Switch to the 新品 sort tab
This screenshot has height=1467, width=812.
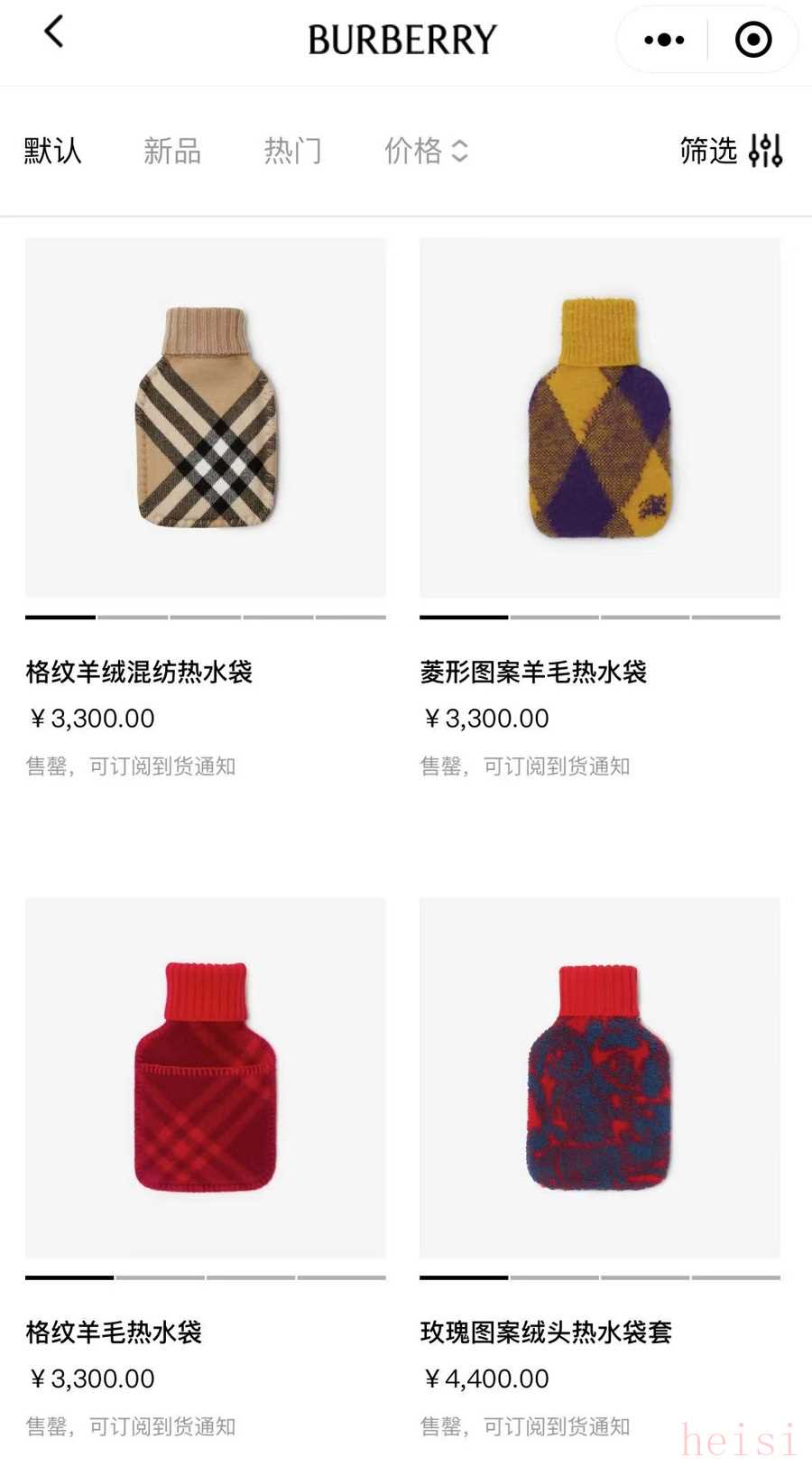tap(171, 151)
